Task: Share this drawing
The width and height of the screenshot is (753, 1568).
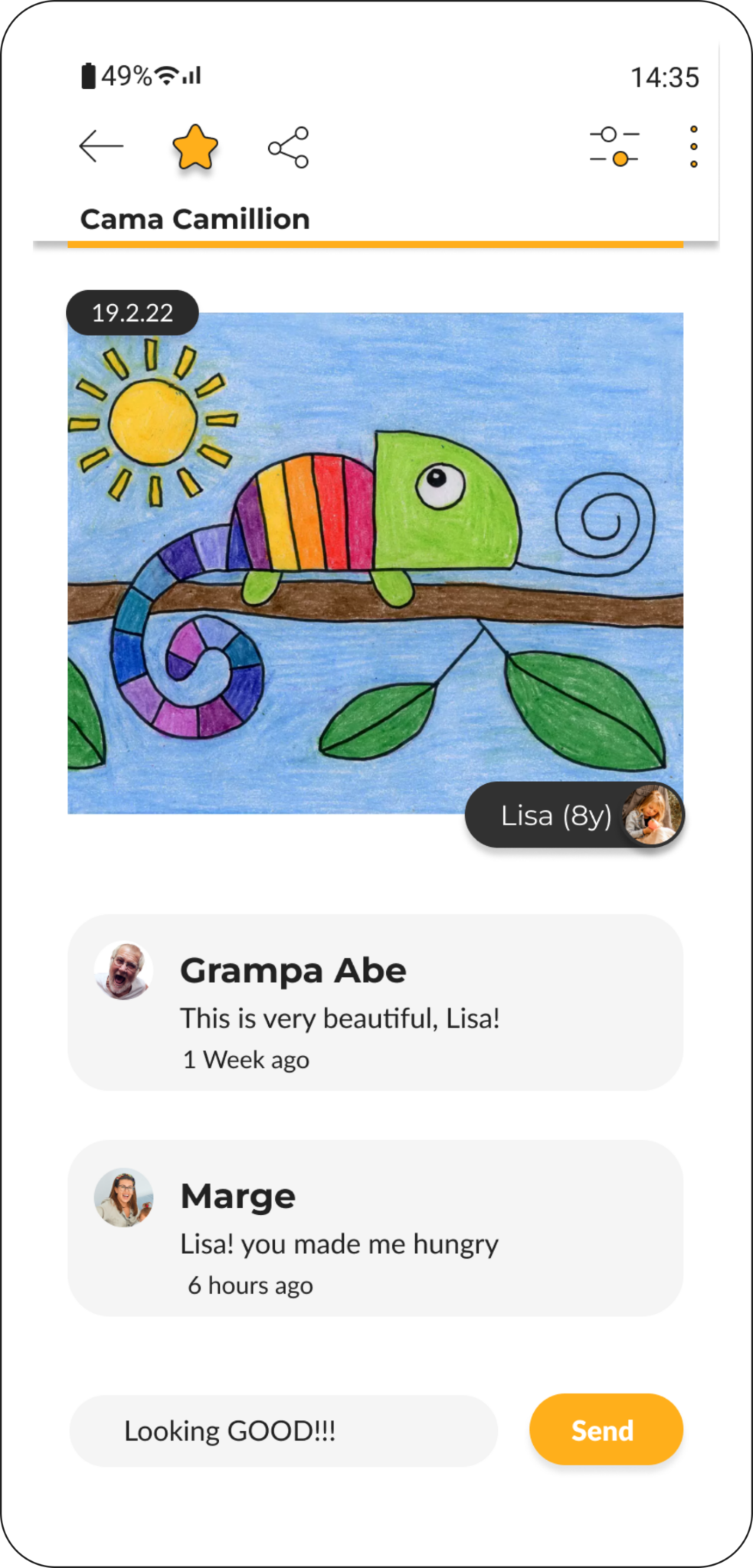Action: coord(288,147)
